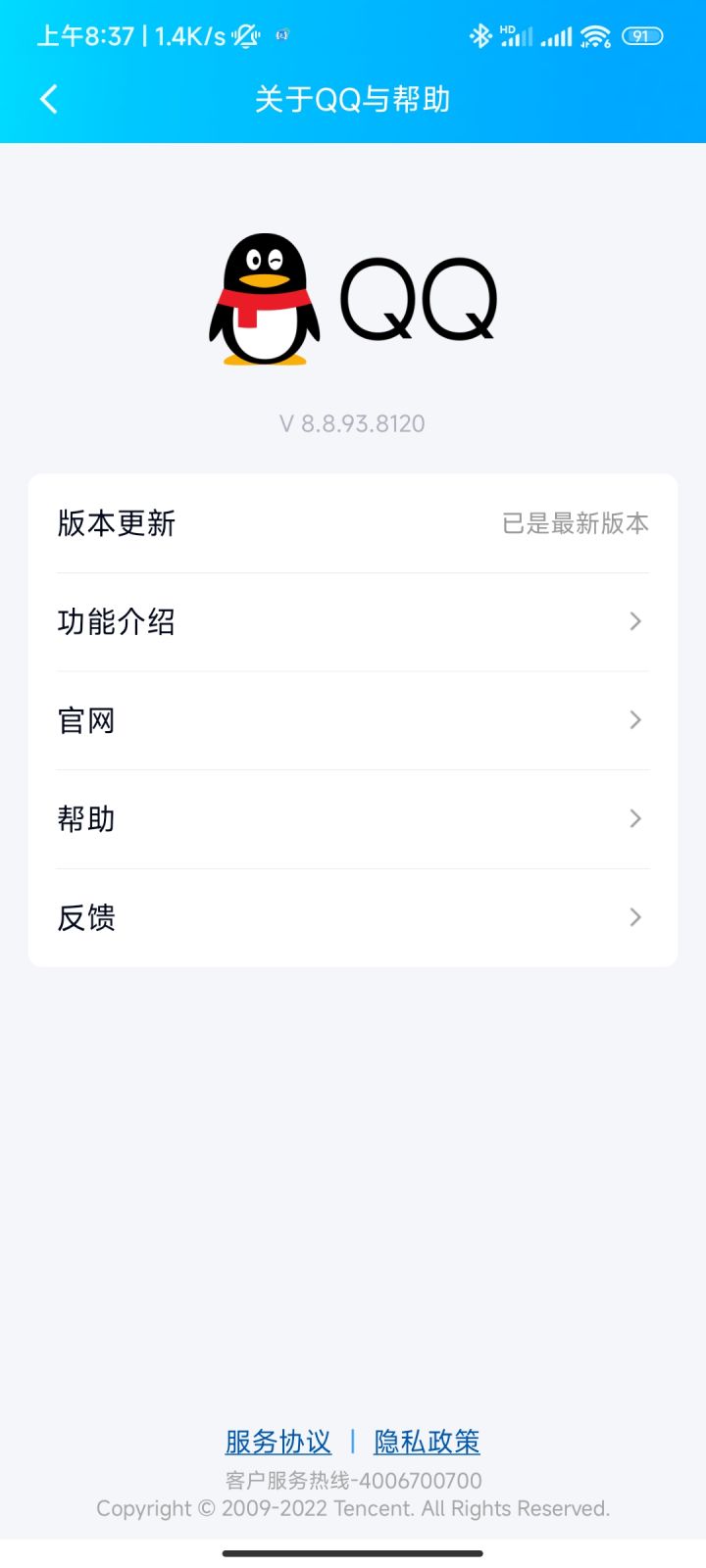This screenshot has height=1568, width=706.
Task: Open the 帮助 row
Action: point(353,818)
